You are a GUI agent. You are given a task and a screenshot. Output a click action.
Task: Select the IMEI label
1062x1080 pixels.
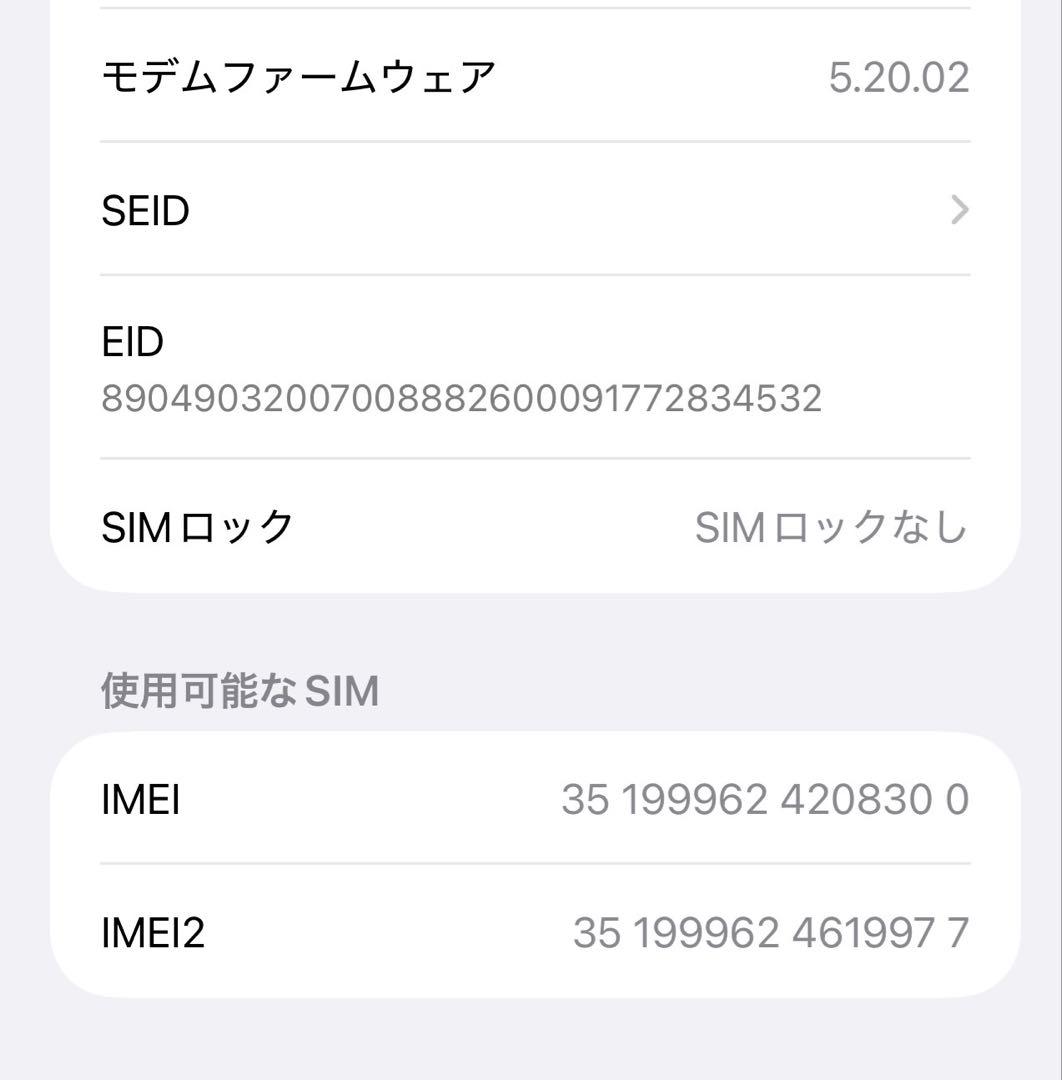[x=138, y=800]
